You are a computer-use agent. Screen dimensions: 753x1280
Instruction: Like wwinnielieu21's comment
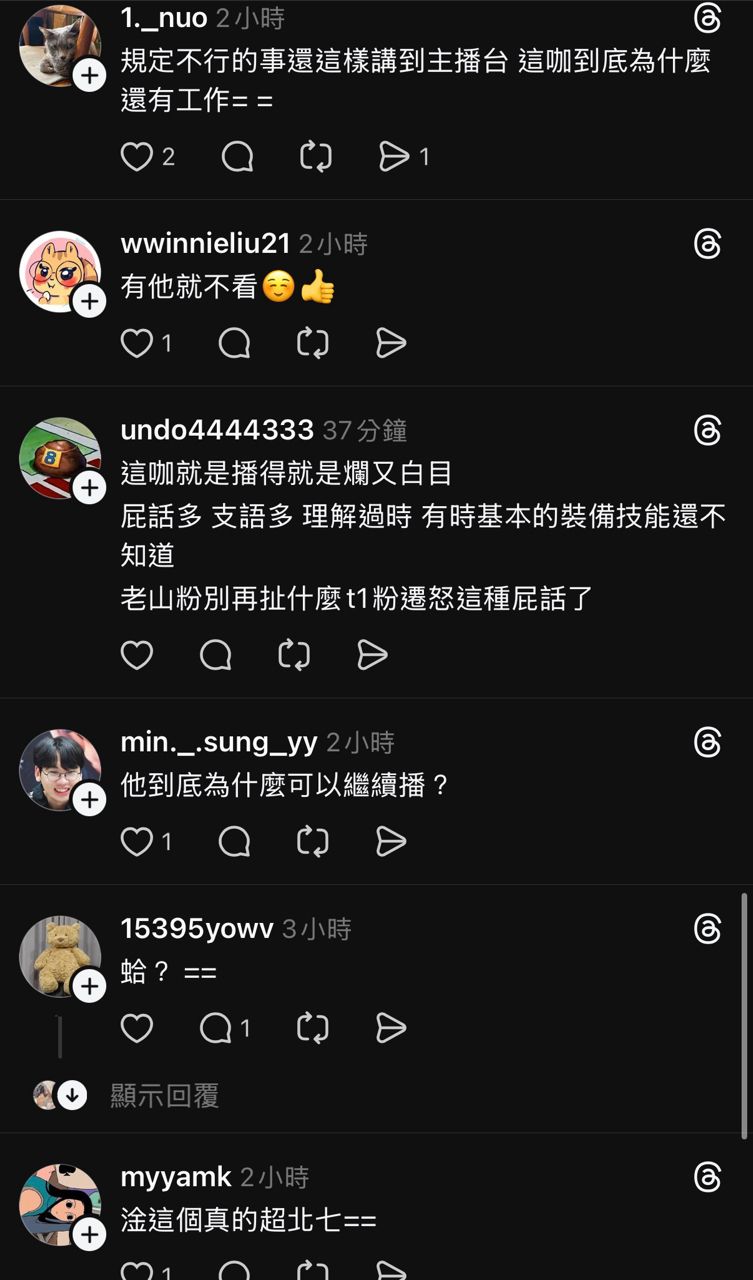[137, 343]
